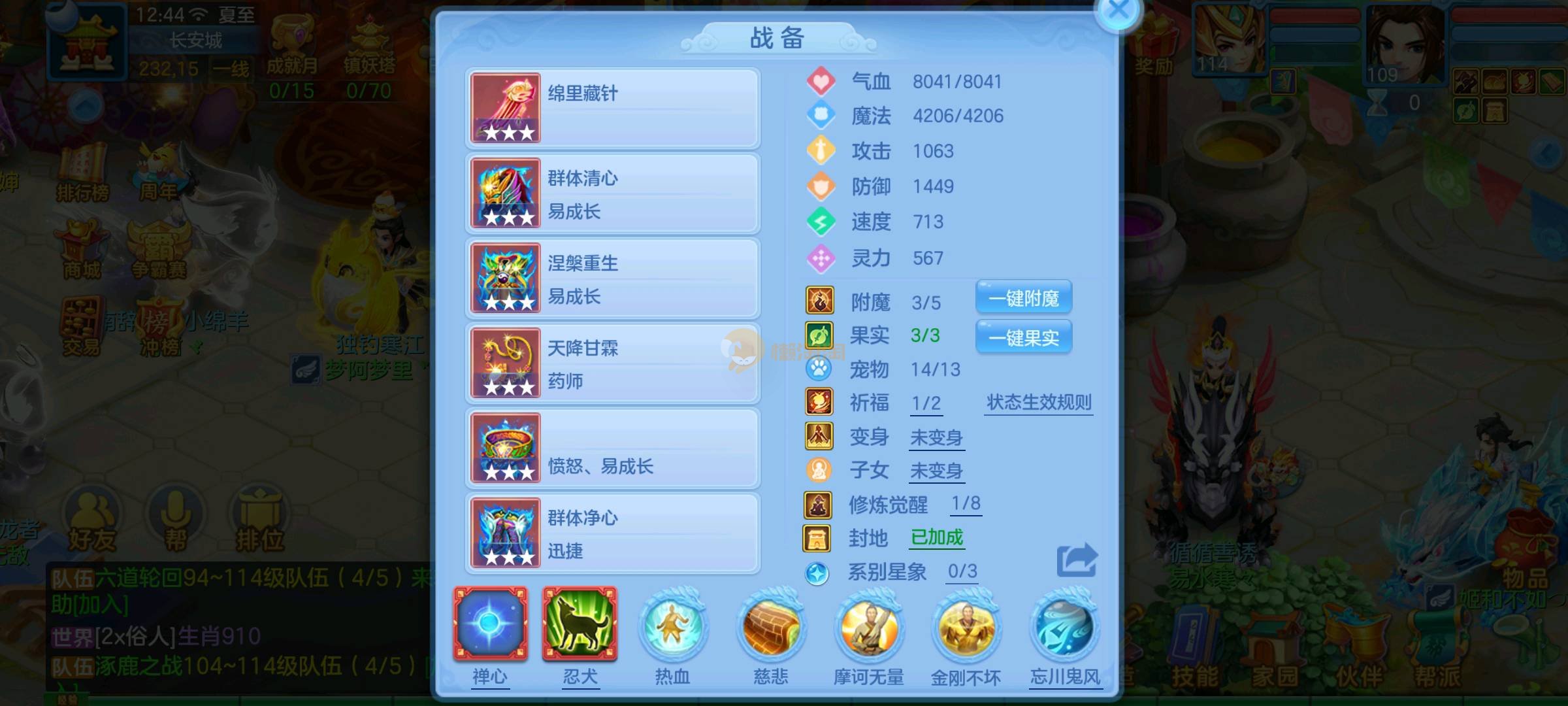The height and width of the screenshot is (706, 1568).
Task: Open the 金刚不坏 skill icon
Action: (x=966, y=629)
